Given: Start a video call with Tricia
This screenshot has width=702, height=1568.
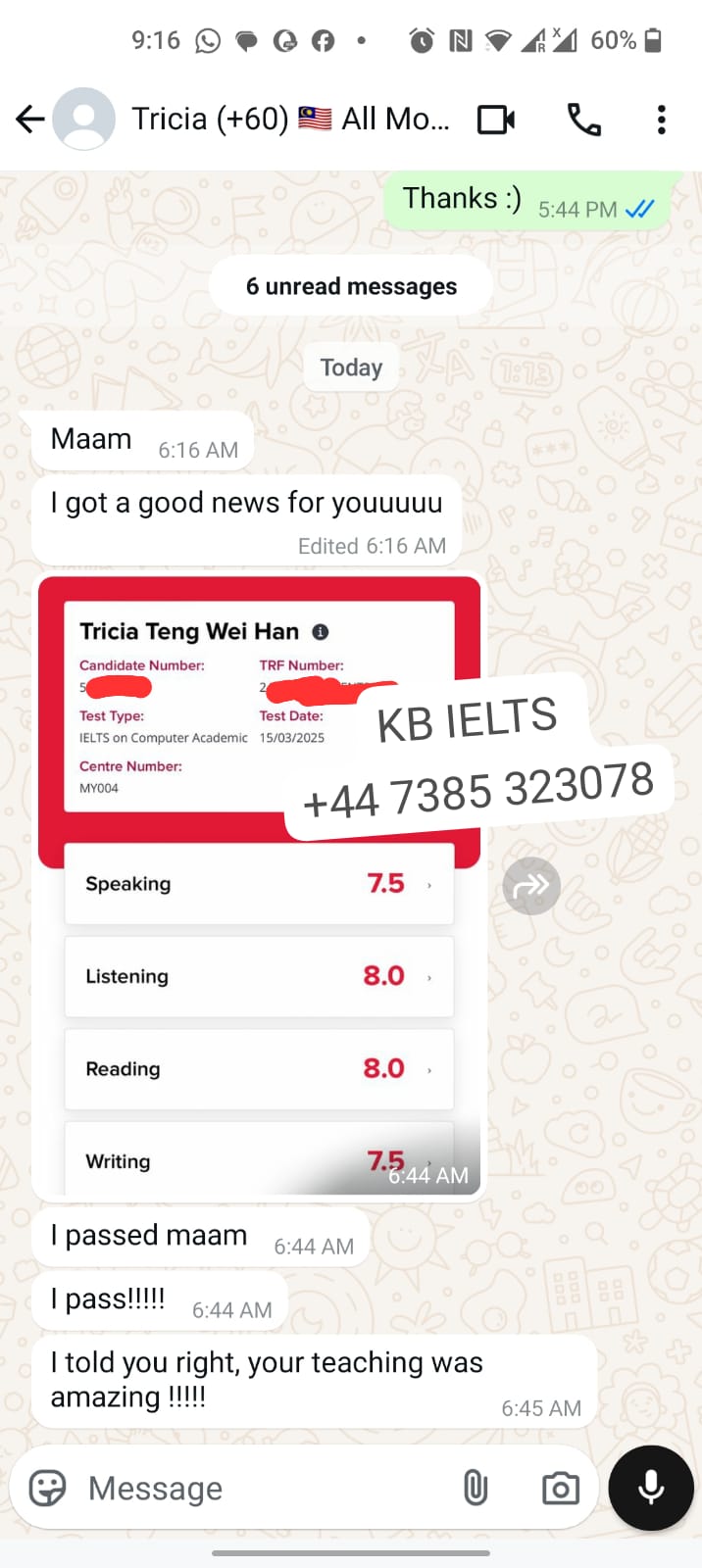Looking at the screenshot, I should [496, 120].
